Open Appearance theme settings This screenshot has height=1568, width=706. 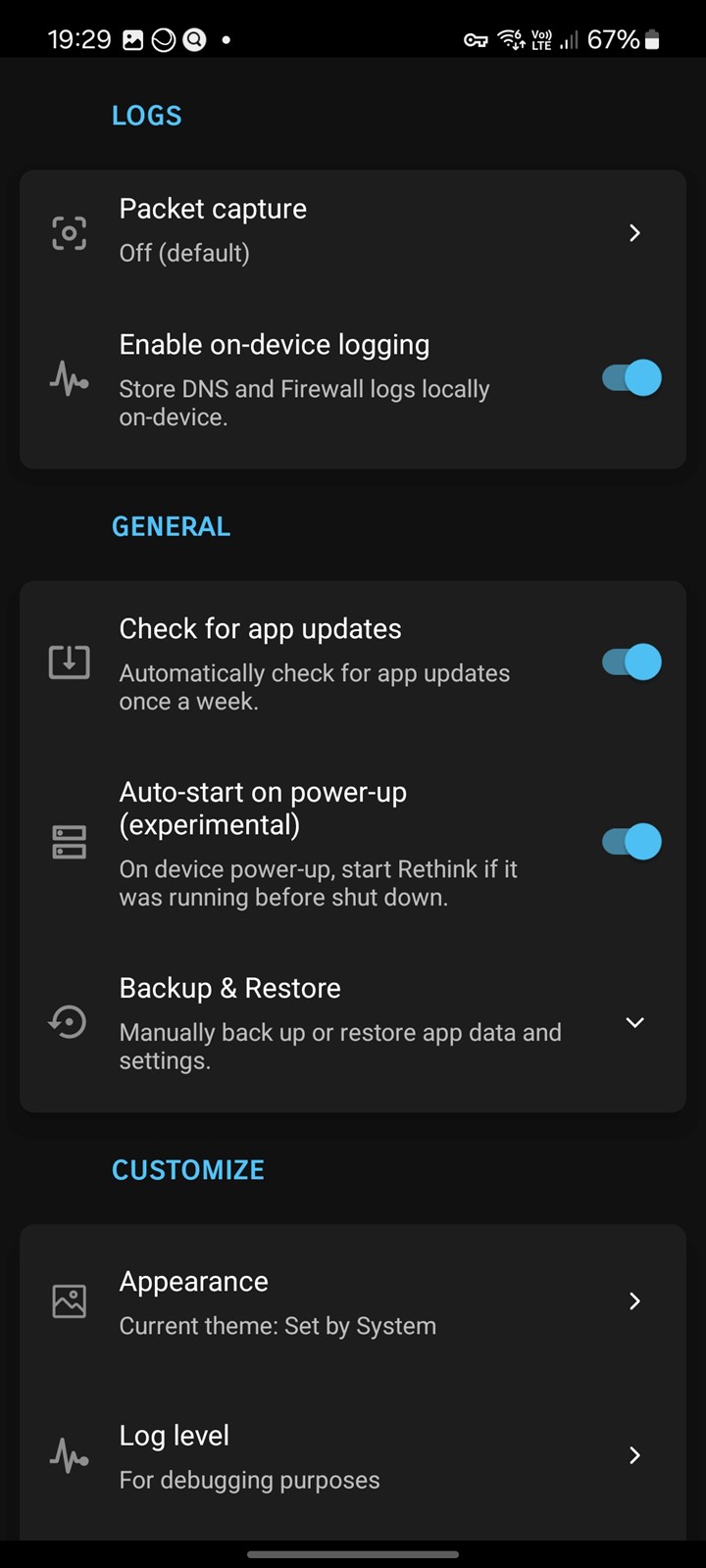tap(353, 1301)
